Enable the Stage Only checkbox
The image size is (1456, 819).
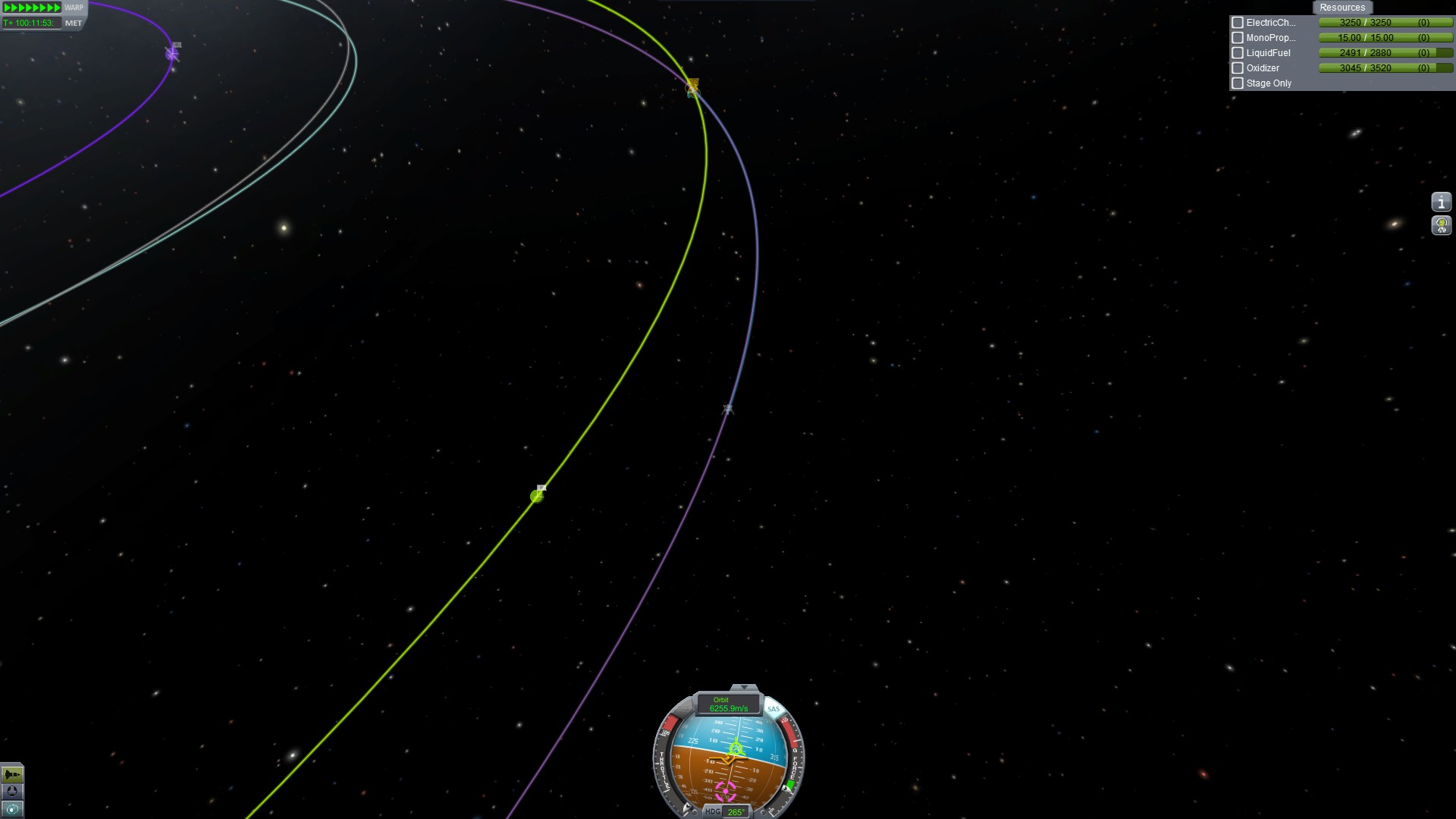[x=1238, y=83]
